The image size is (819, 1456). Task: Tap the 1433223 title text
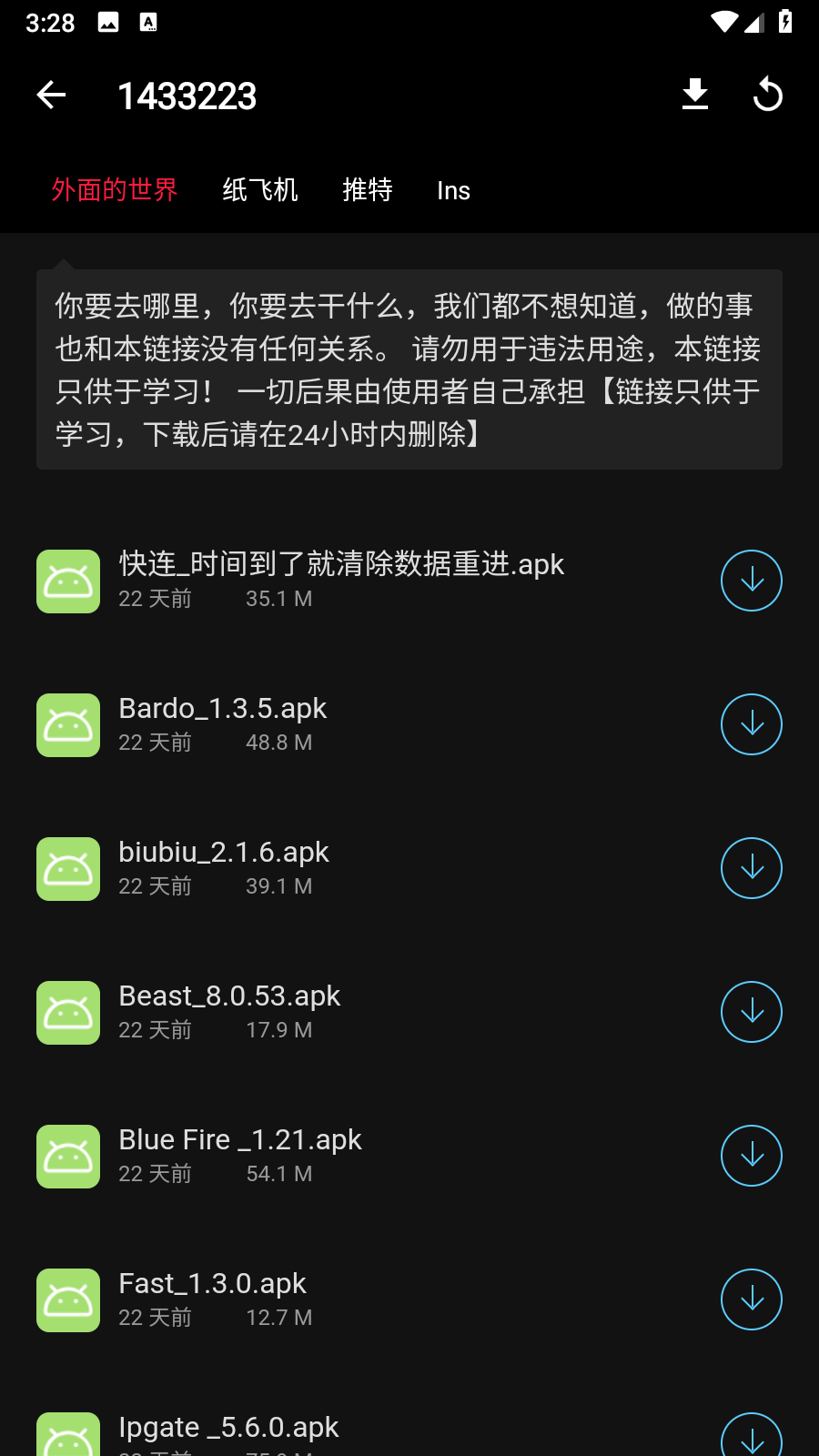pyautogui.click(x=187, y=95)
